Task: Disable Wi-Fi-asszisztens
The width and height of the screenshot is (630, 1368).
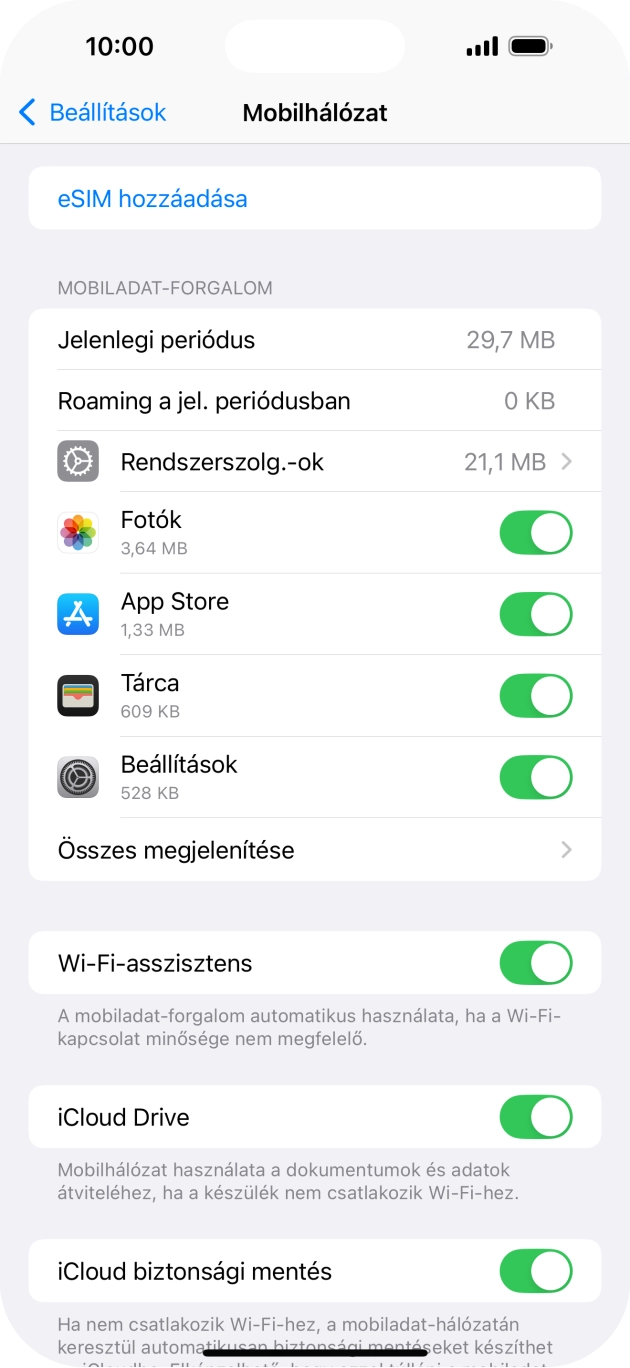Action: pos(535,963)
